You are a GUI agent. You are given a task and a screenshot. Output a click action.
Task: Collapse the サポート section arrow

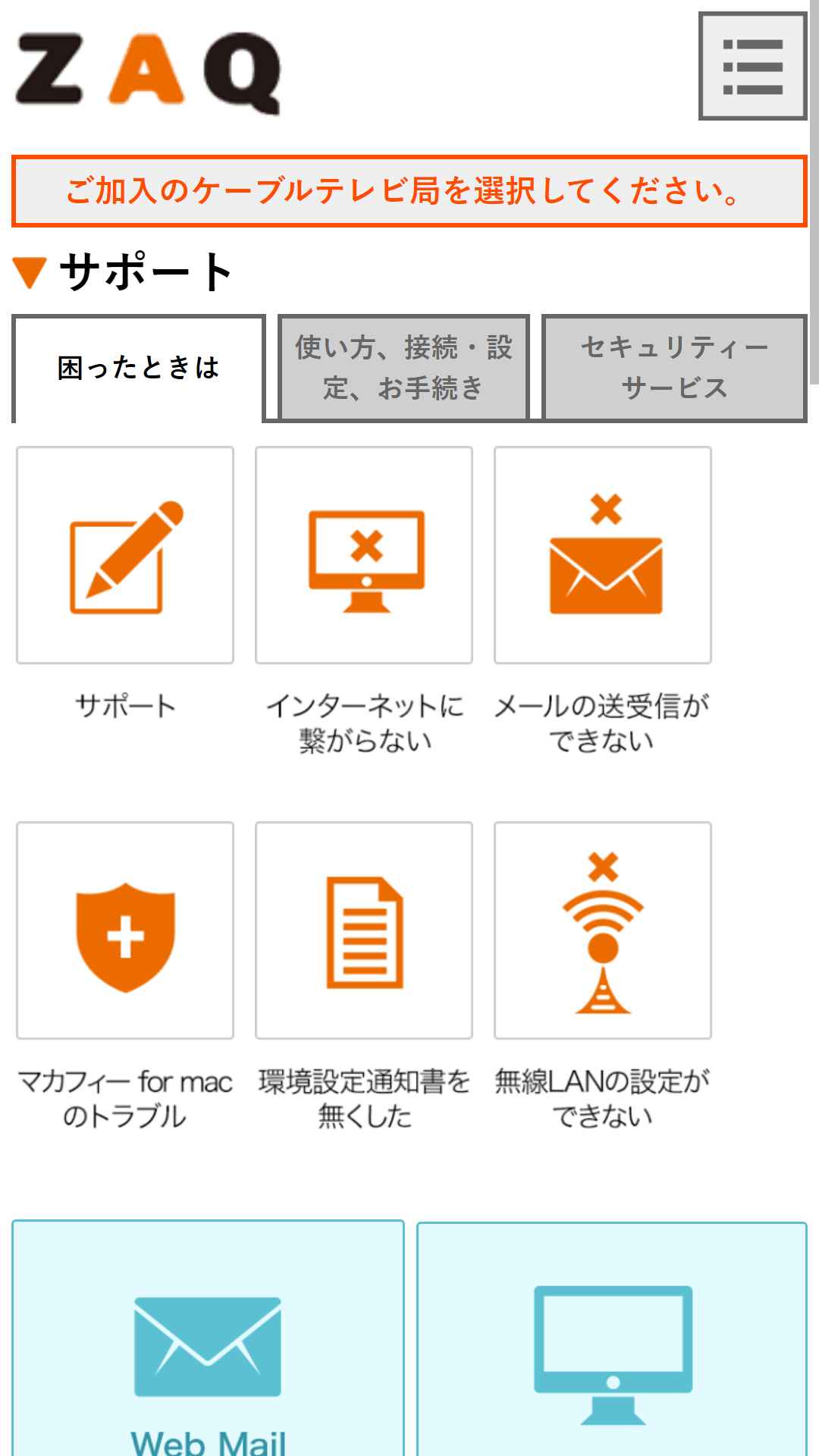click(30, 273)
